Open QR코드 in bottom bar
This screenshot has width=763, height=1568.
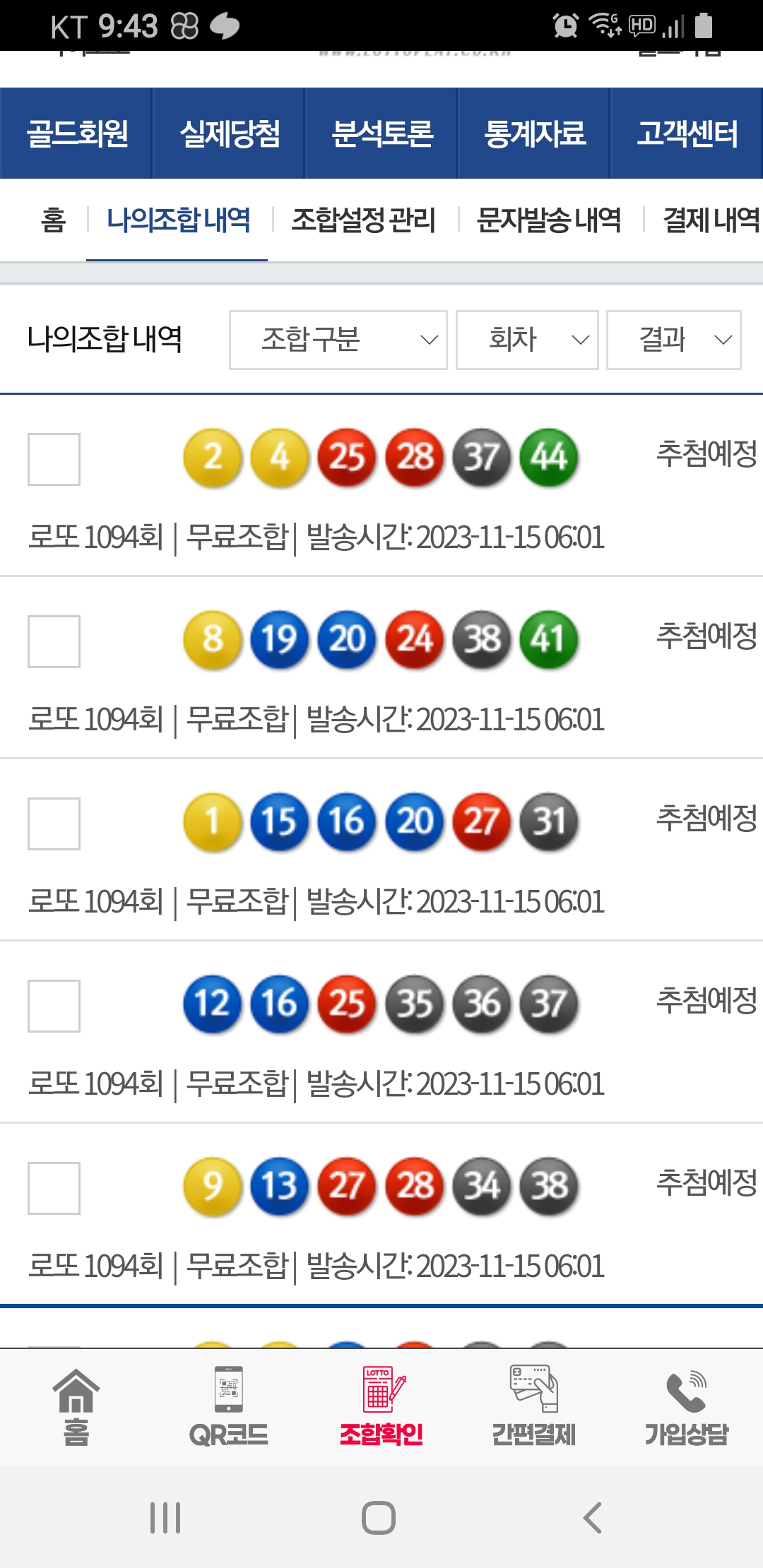pyautogui.click(x=228, y=1407)
